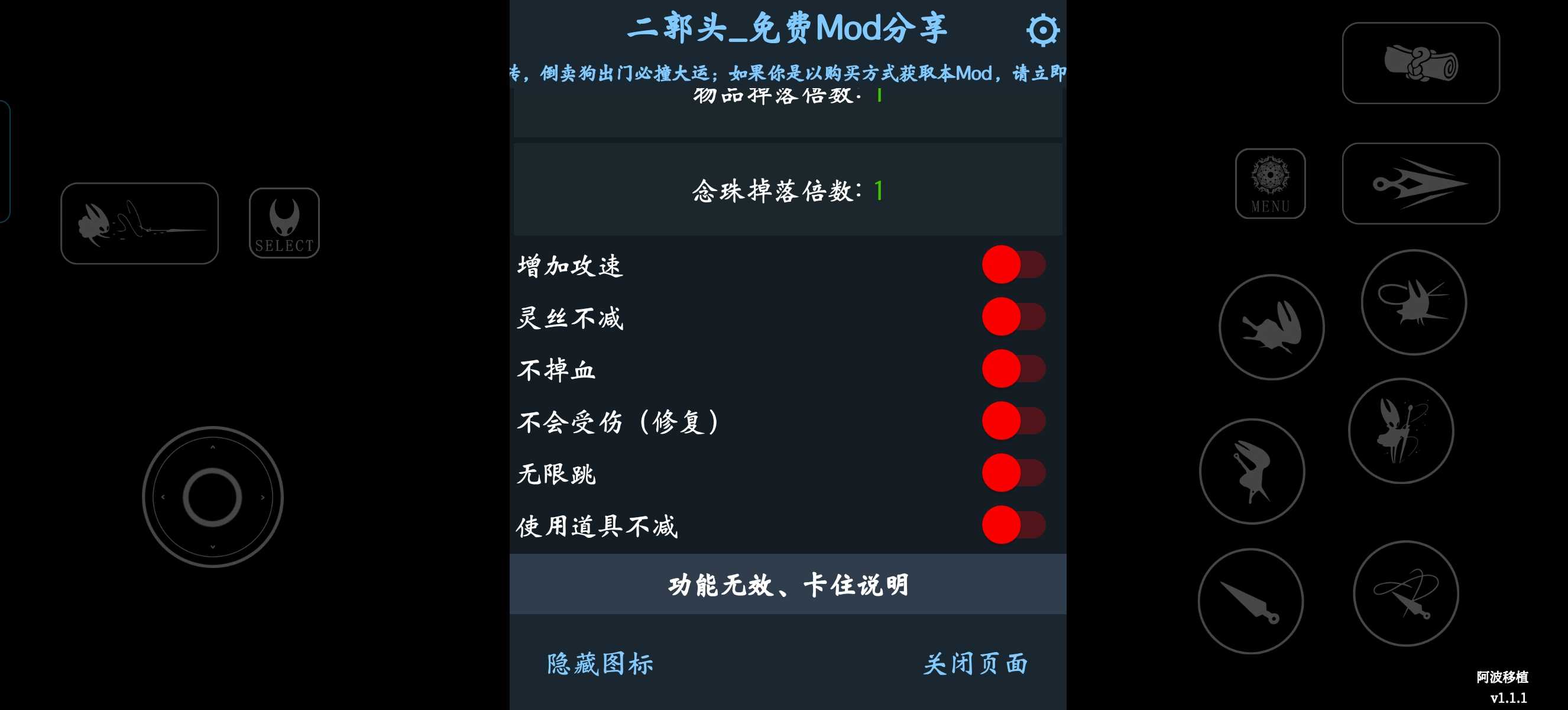Toggle the 增加攻速 switch
The height and width of the screenshot is (710, 1568).
(1013, 265)
